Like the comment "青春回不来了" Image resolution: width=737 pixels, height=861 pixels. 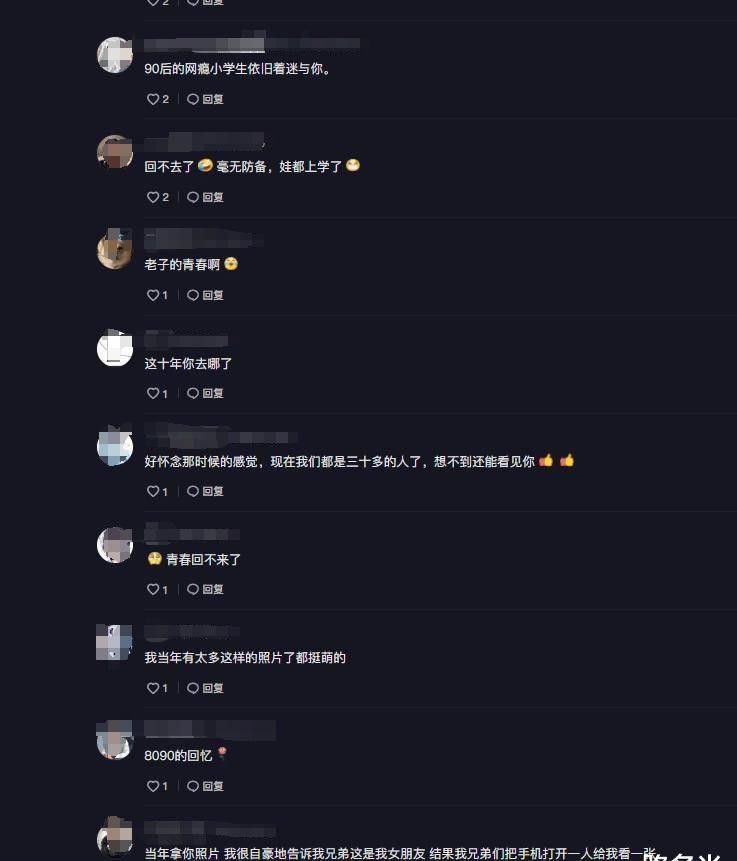(x=154, y=589)
